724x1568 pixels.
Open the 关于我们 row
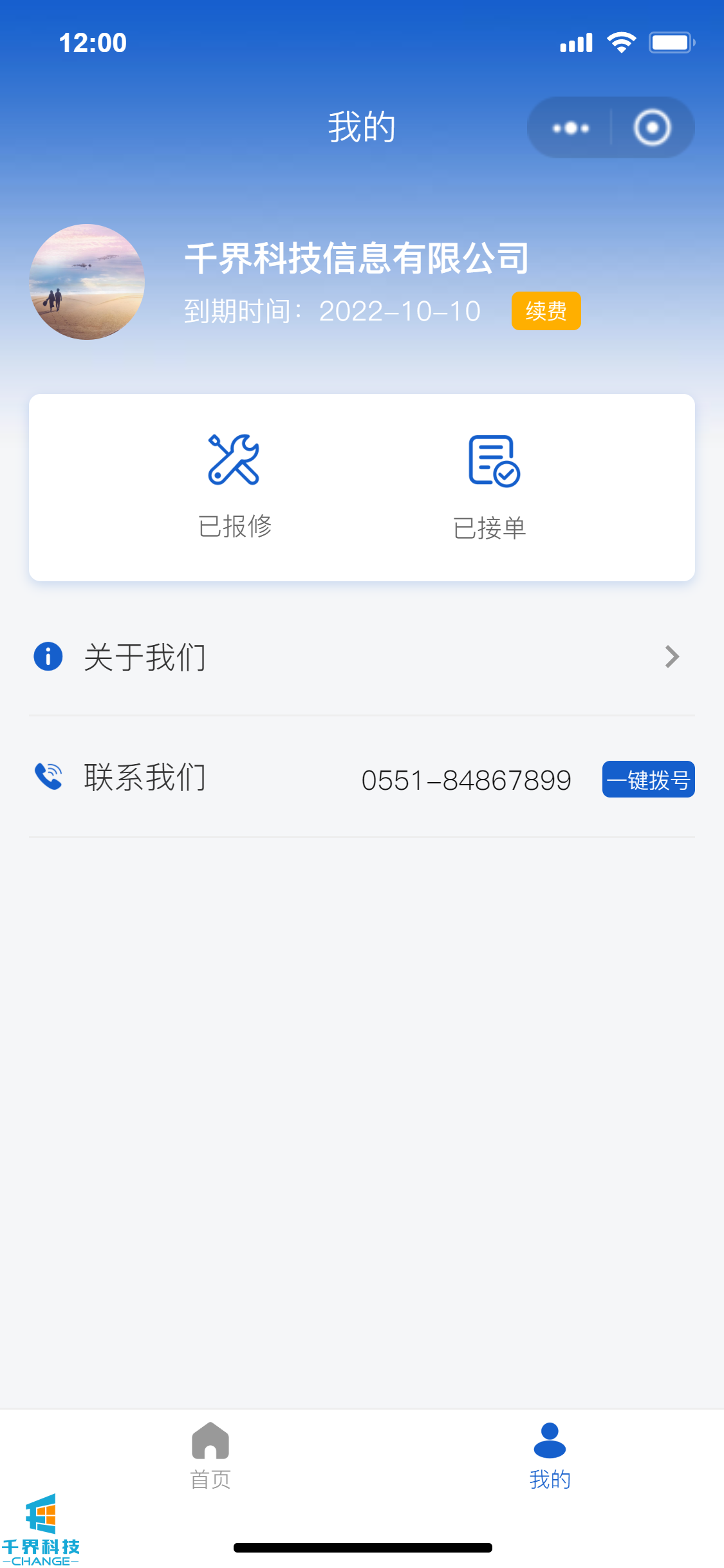(362, 657)
